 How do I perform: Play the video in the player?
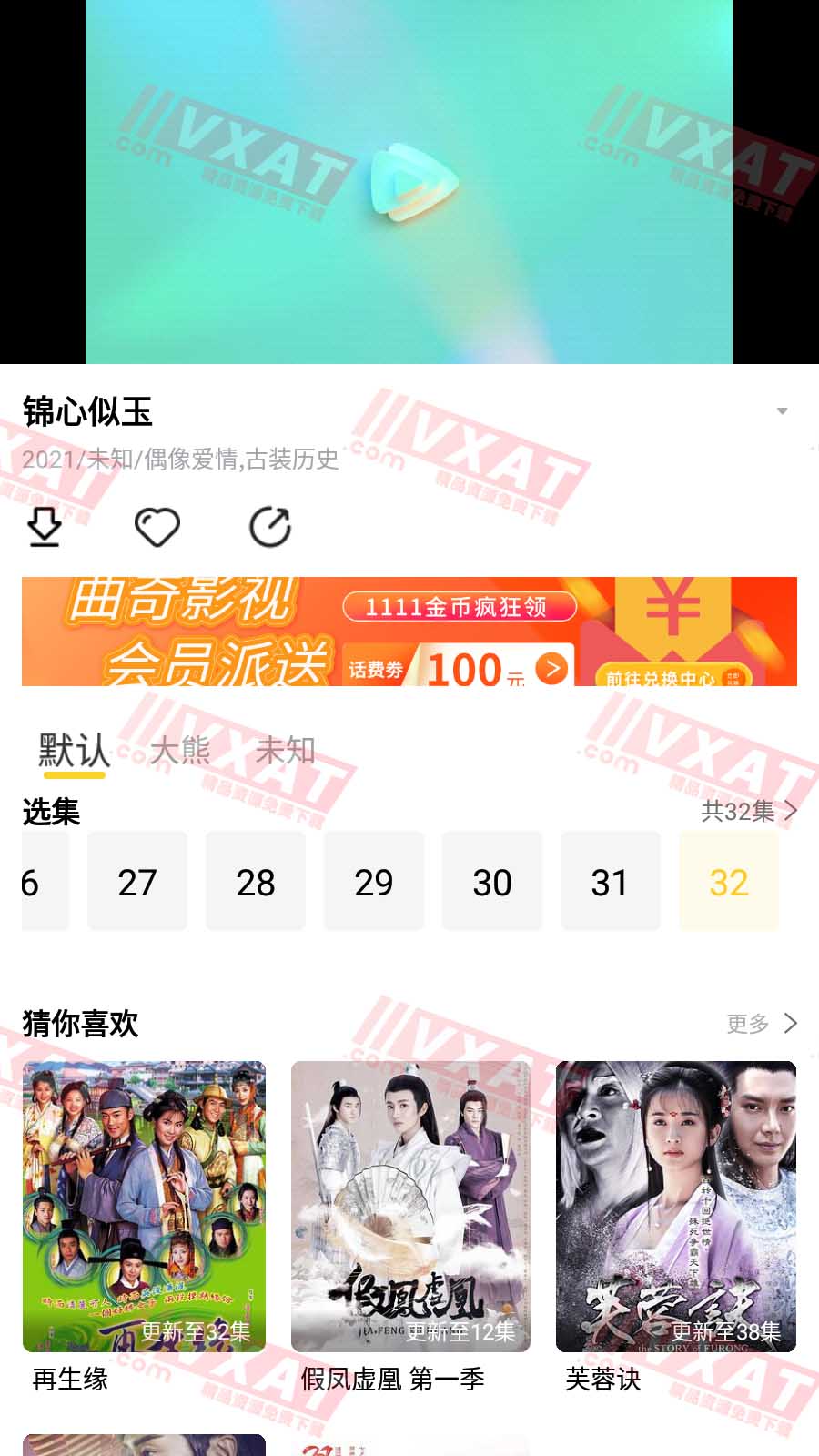tap(409, 182)
